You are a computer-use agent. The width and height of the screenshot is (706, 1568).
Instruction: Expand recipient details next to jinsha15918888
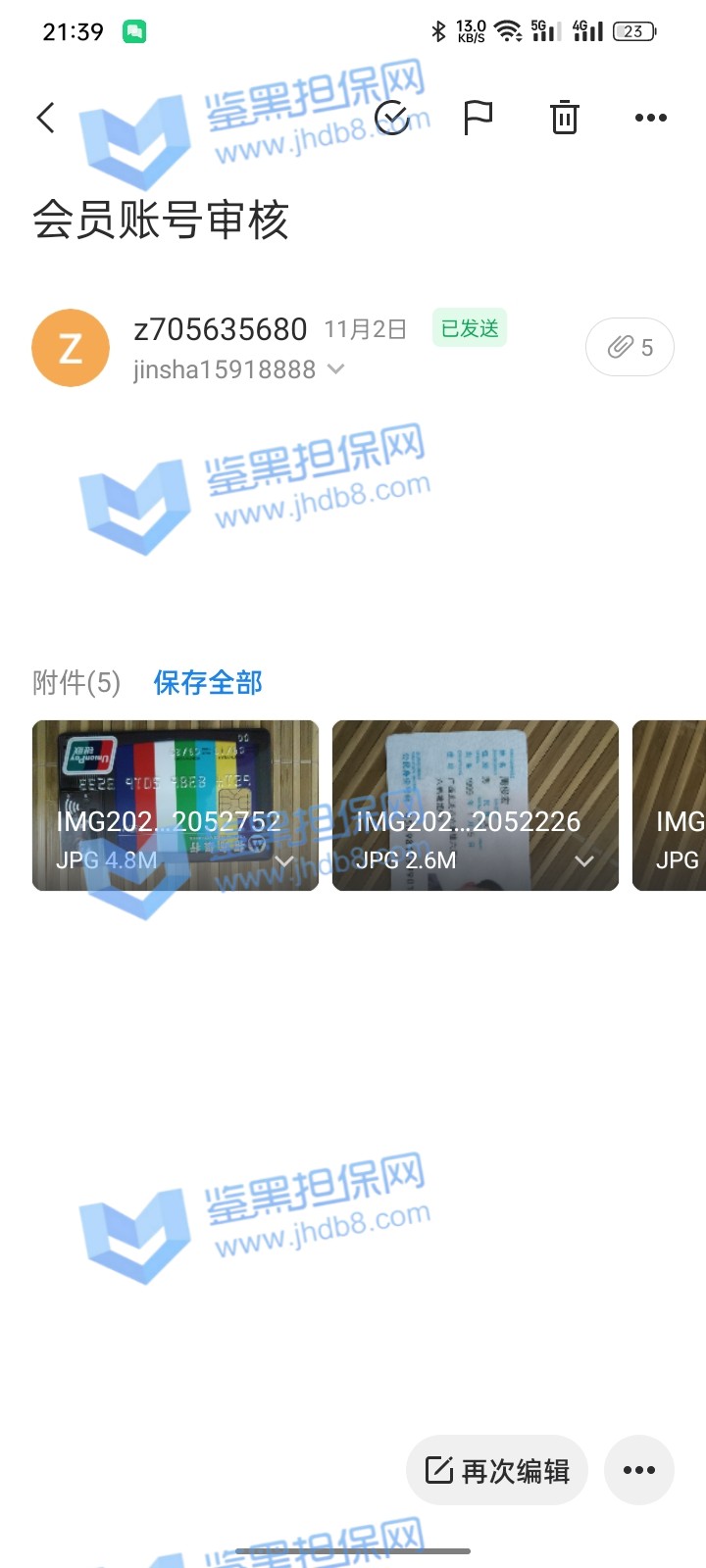(x=336, y=369)
